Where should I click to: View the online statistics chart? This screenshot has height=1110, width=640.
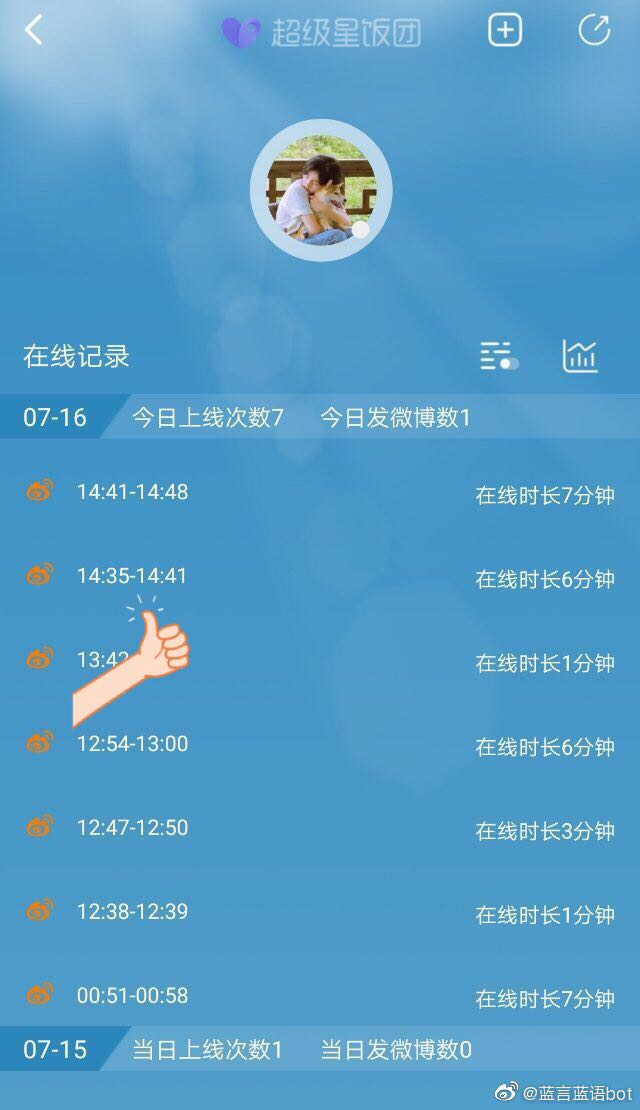pos(580,356)
